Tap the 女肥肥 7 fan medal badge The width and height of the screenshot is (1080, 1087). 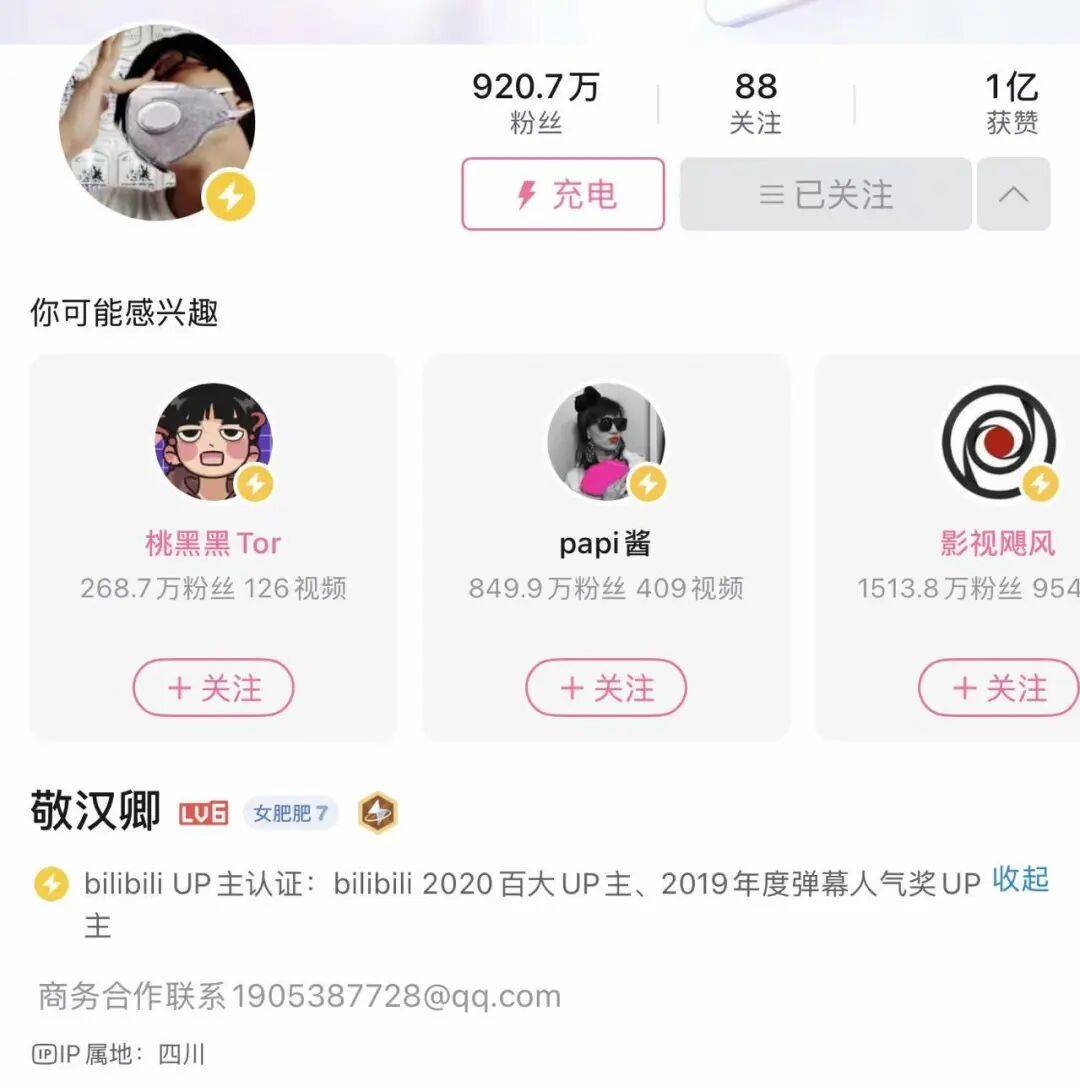(x=290, y=814)
